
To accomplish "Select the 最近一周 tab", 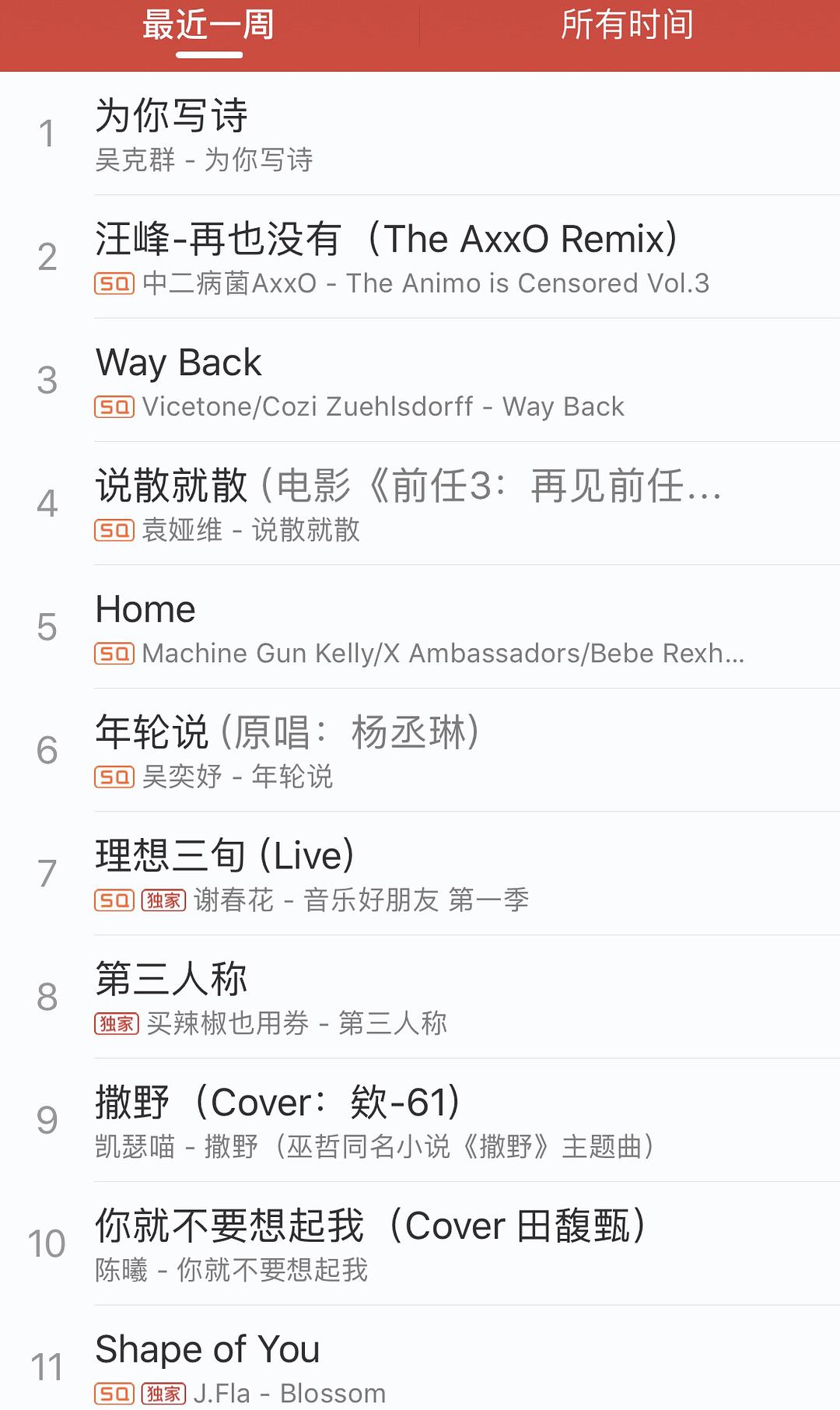I will (x=208, y=25).
